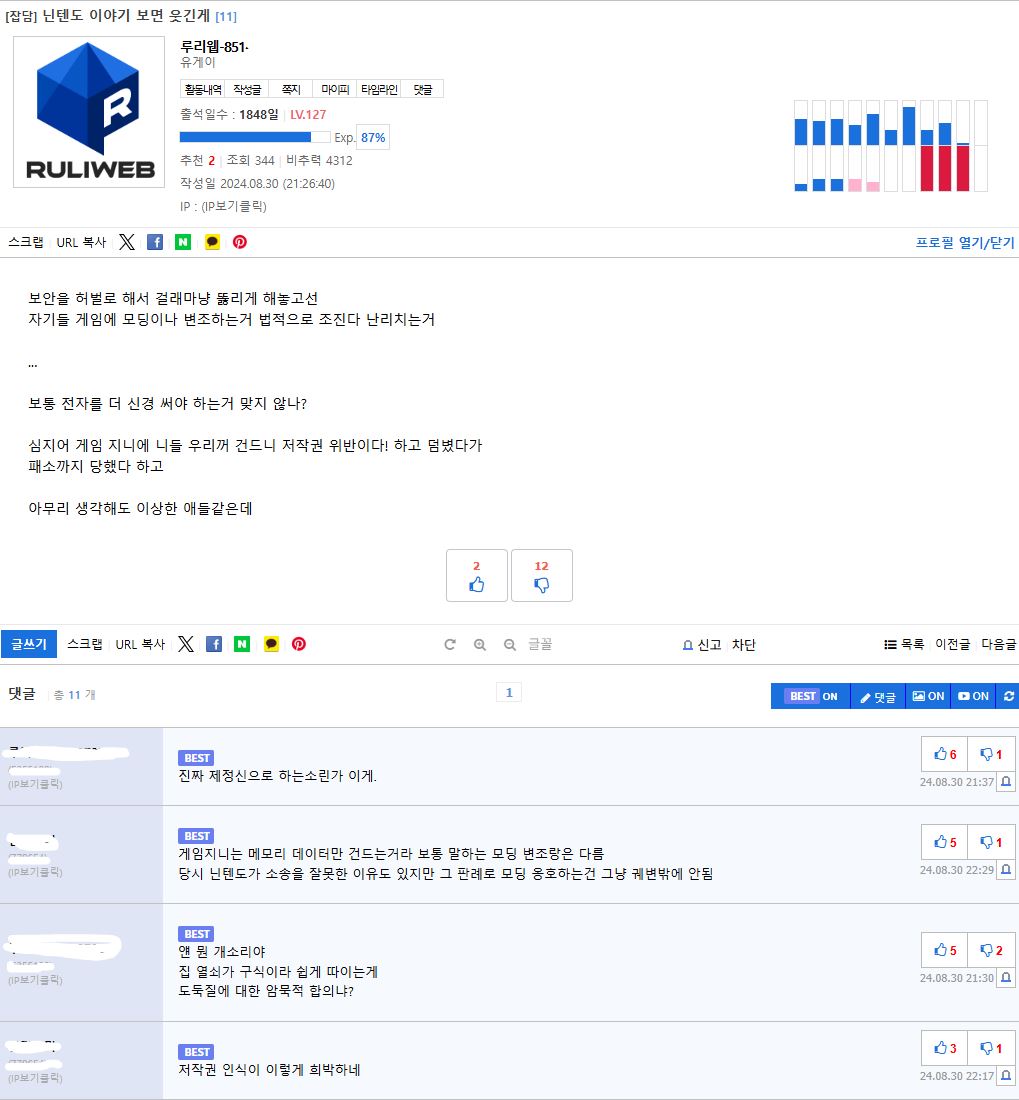1019x1100 pixels.
Task: Open the 다음글 next post
Action: pyautogui.click(x=998, y=645)
